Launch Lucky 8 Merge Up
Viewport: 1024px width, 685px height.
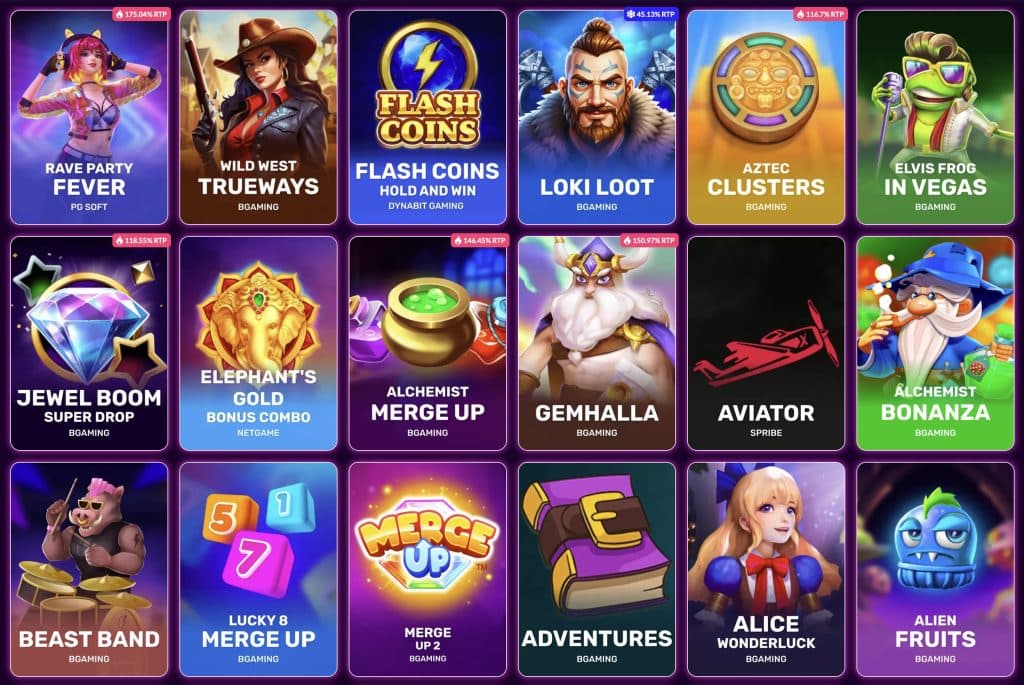click(x=258, y=568)
